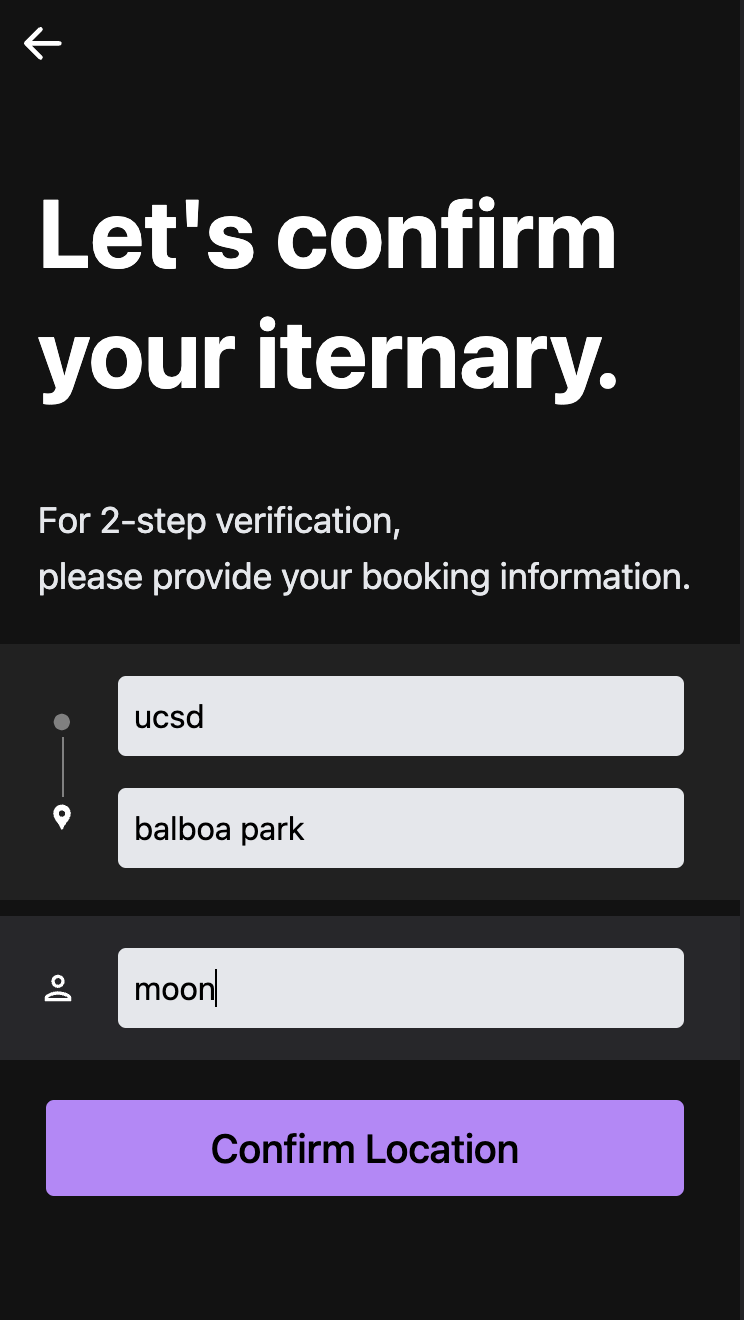This screenshot has height=1320, width=744.
Task: Click the booking information subtitle
Action: tap(363, 576)
